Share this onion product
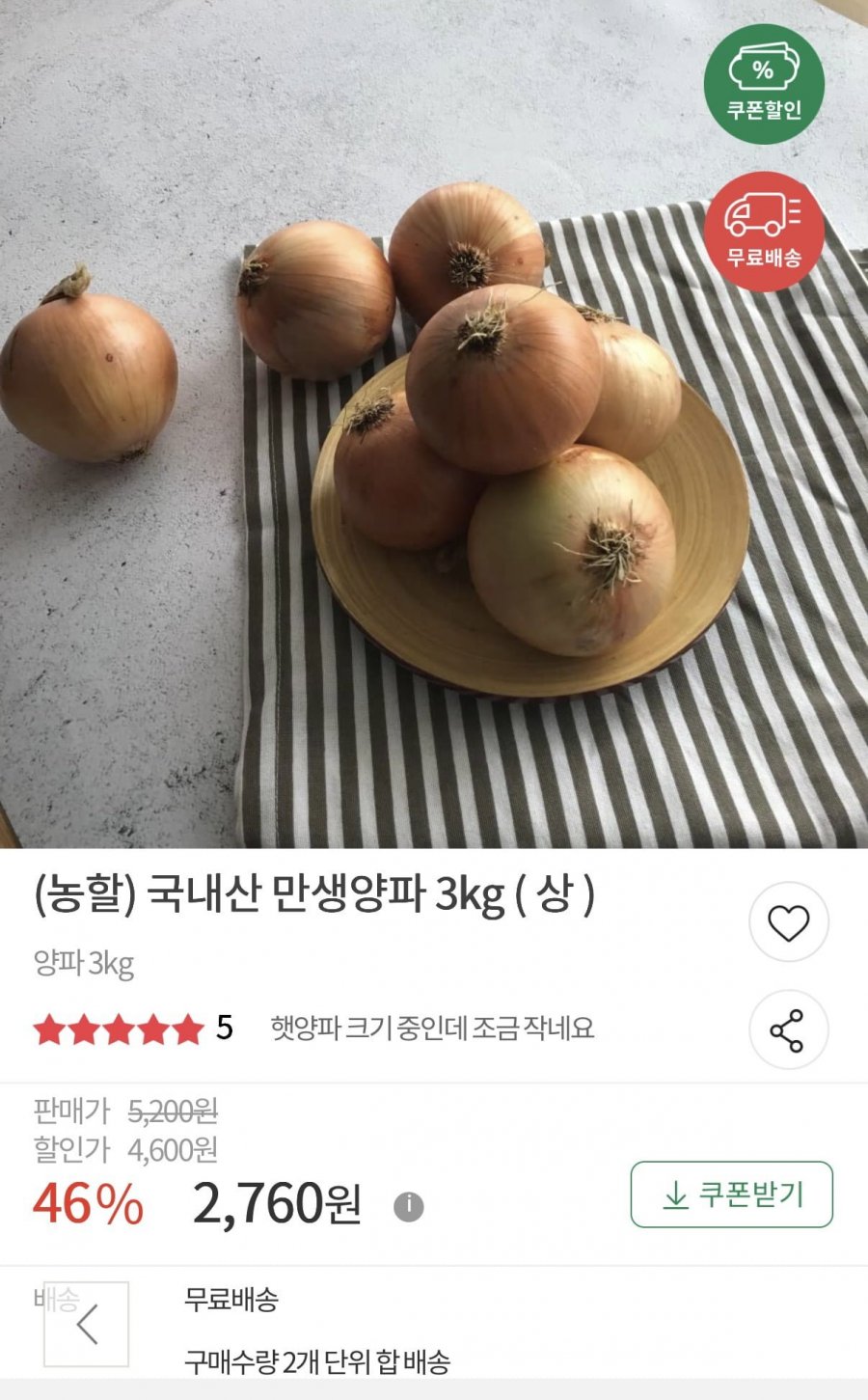 tap(788, 1029)
